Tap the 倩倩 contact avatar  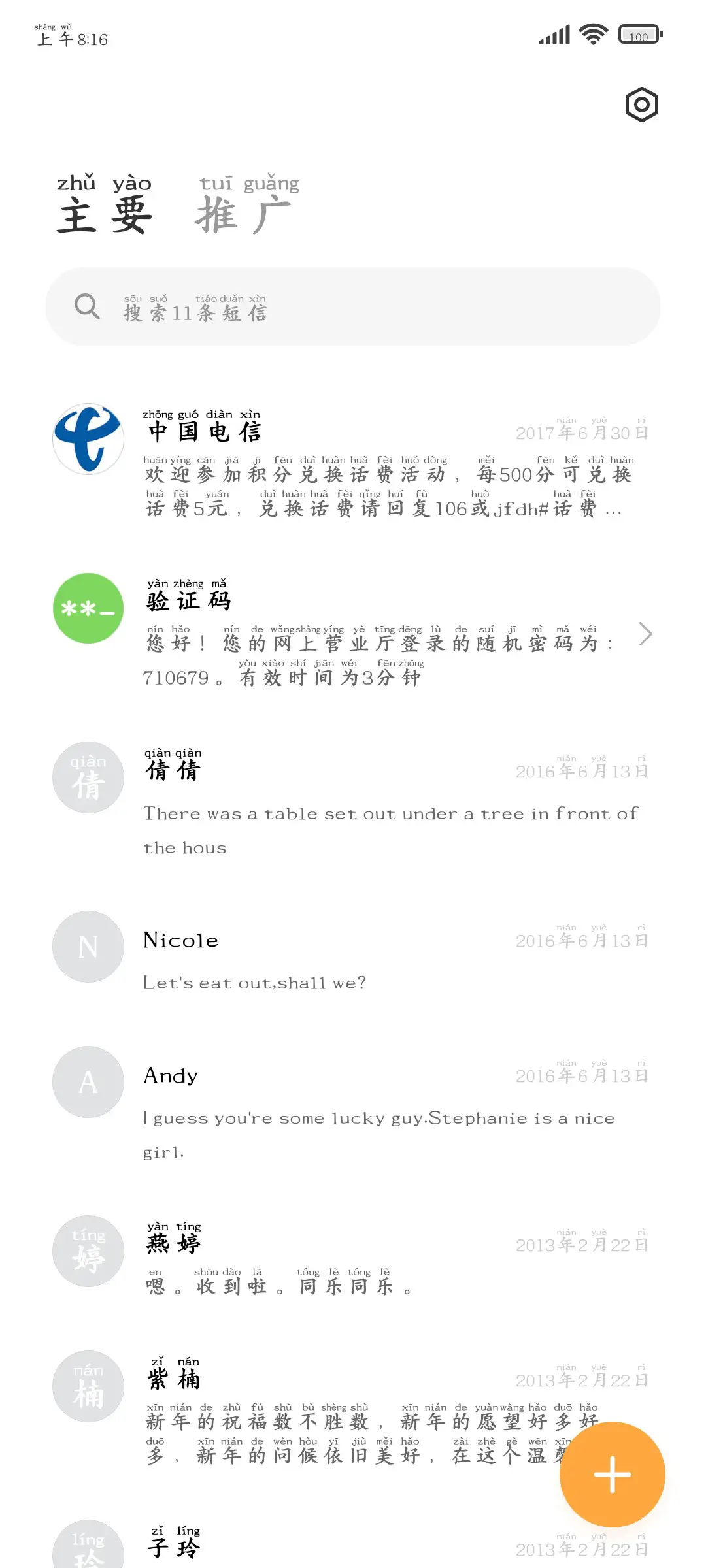(88, 777)
